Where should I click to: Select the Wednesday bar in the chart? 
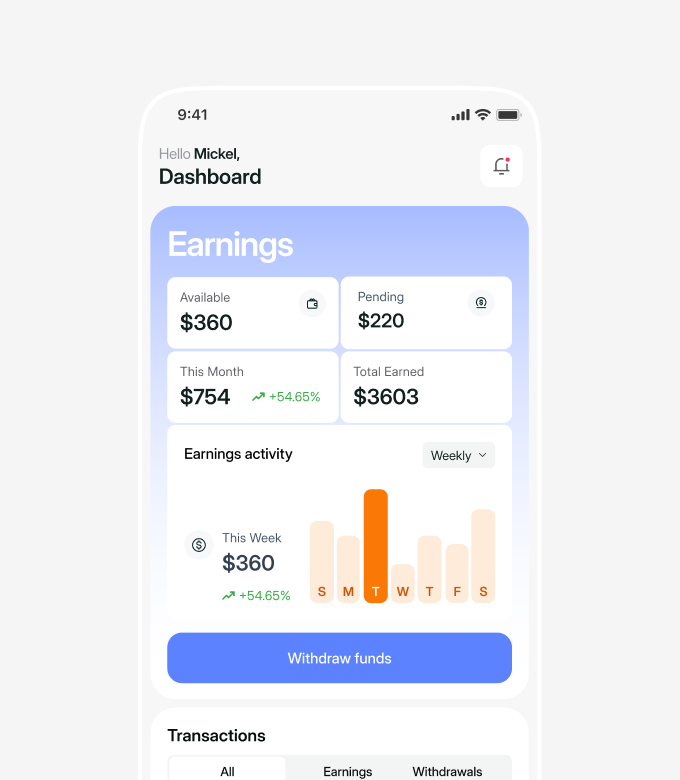(x=402, y=584)
